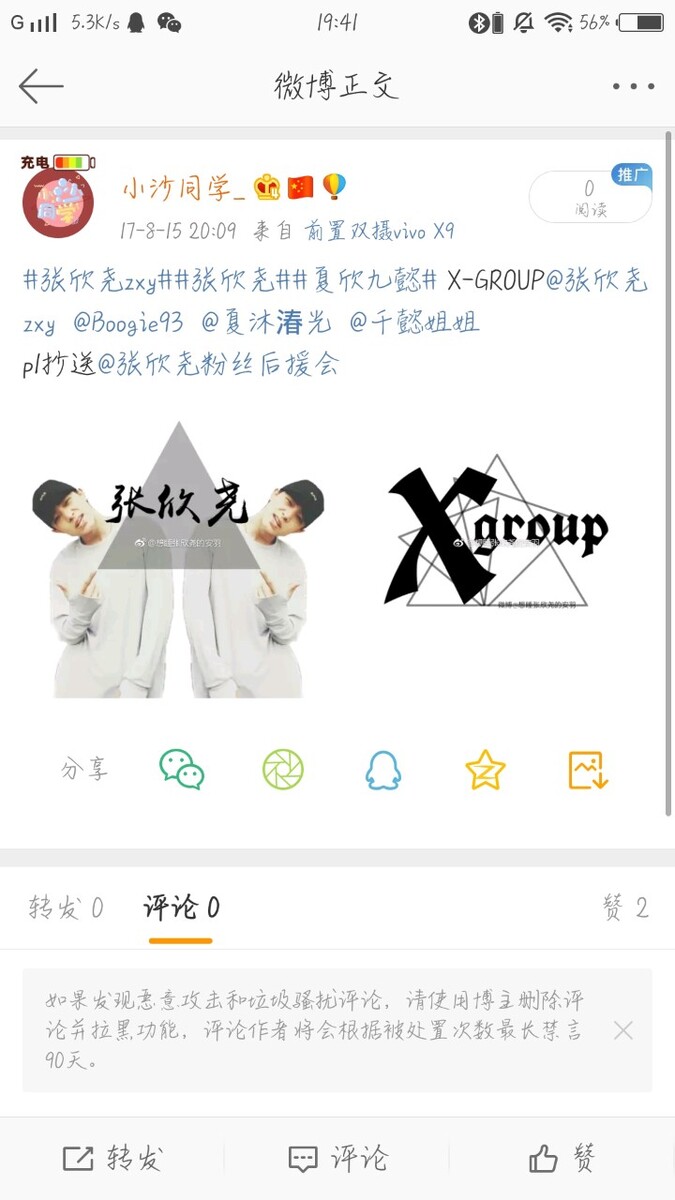The height and width of the screenshot is (1200, 675).
Task: Share post to Qzone star icon
Action: (x=485, y=770)
